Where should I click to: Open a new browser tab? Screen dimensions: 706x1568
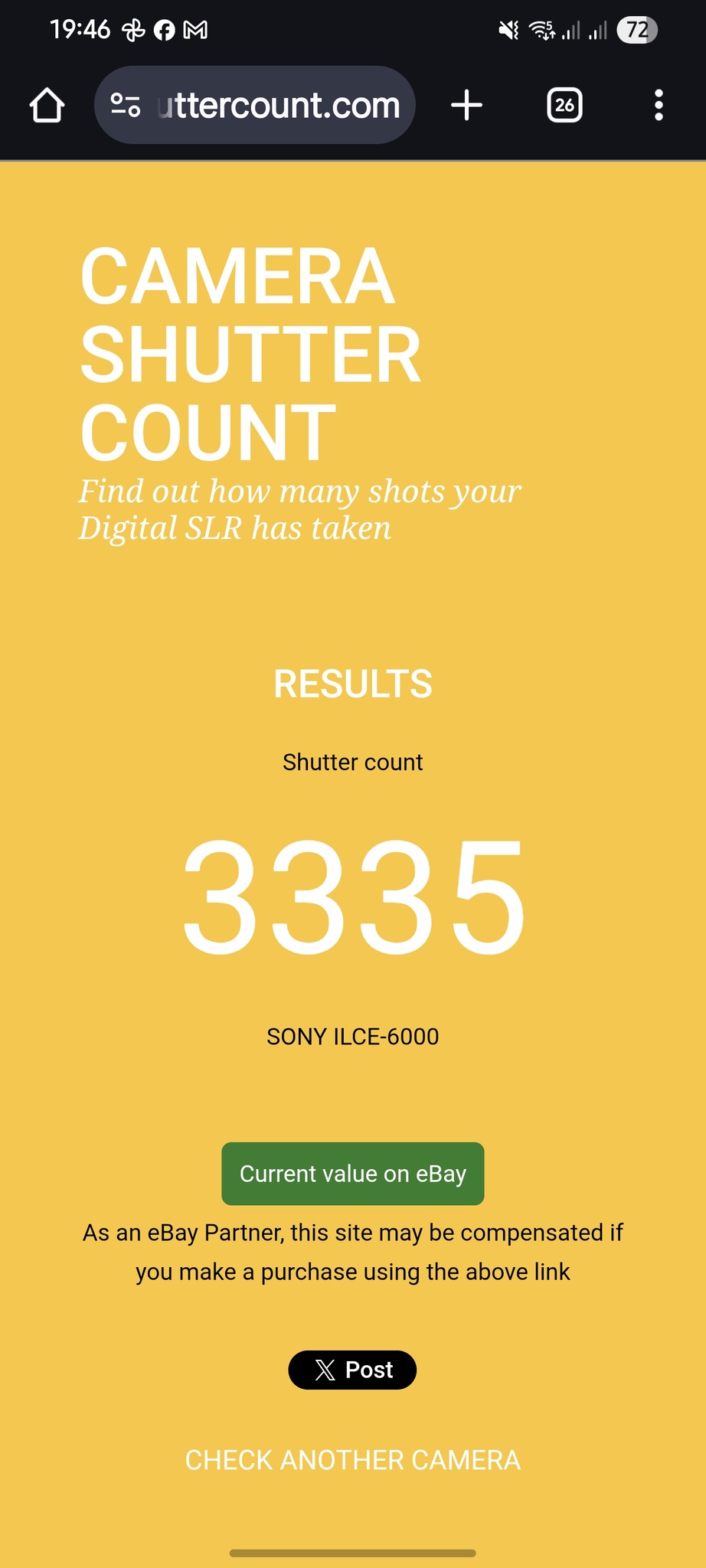coord(466,105)
